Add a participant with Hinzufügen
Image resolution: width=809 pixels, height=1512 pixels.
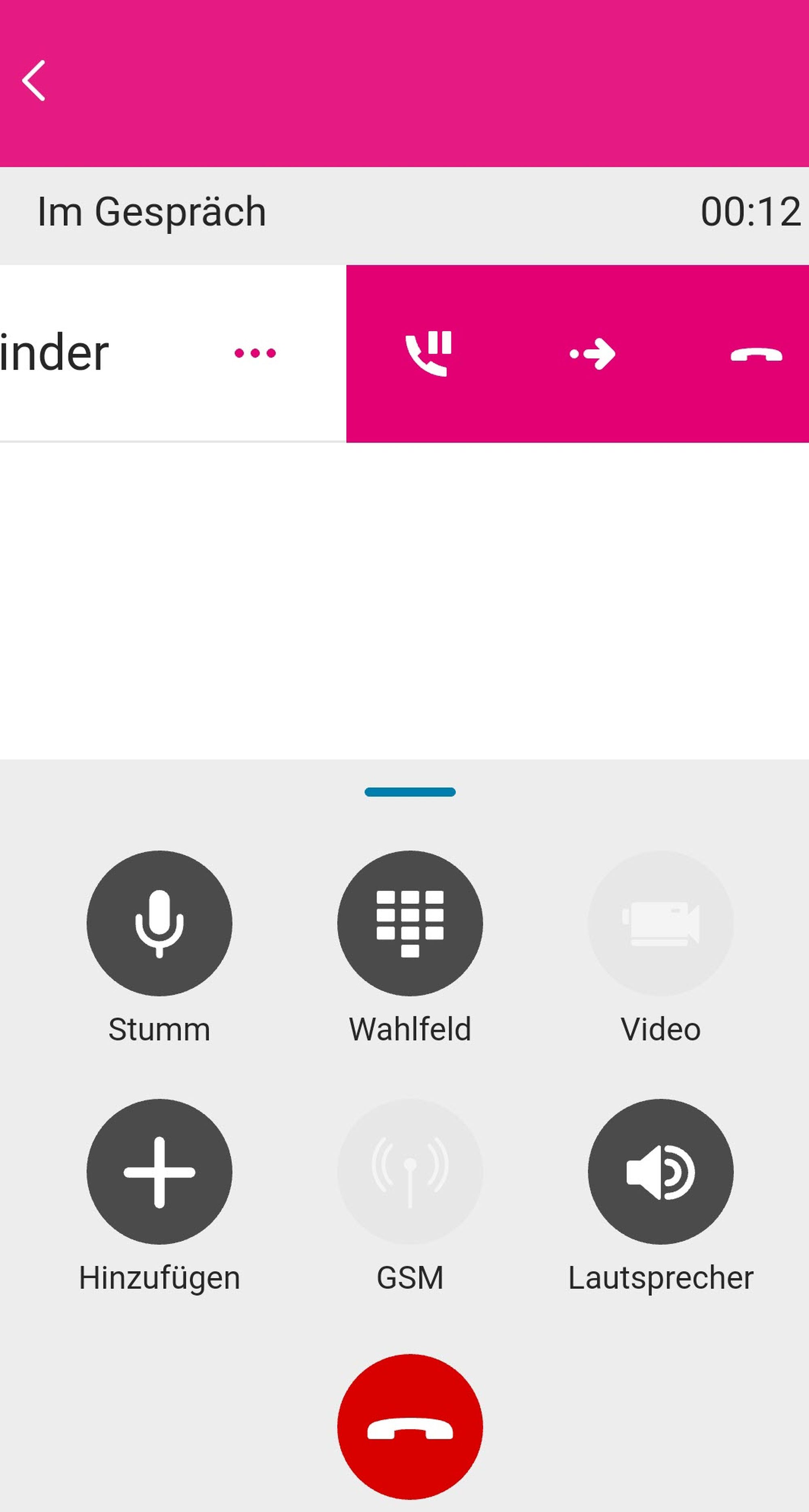159,1172
